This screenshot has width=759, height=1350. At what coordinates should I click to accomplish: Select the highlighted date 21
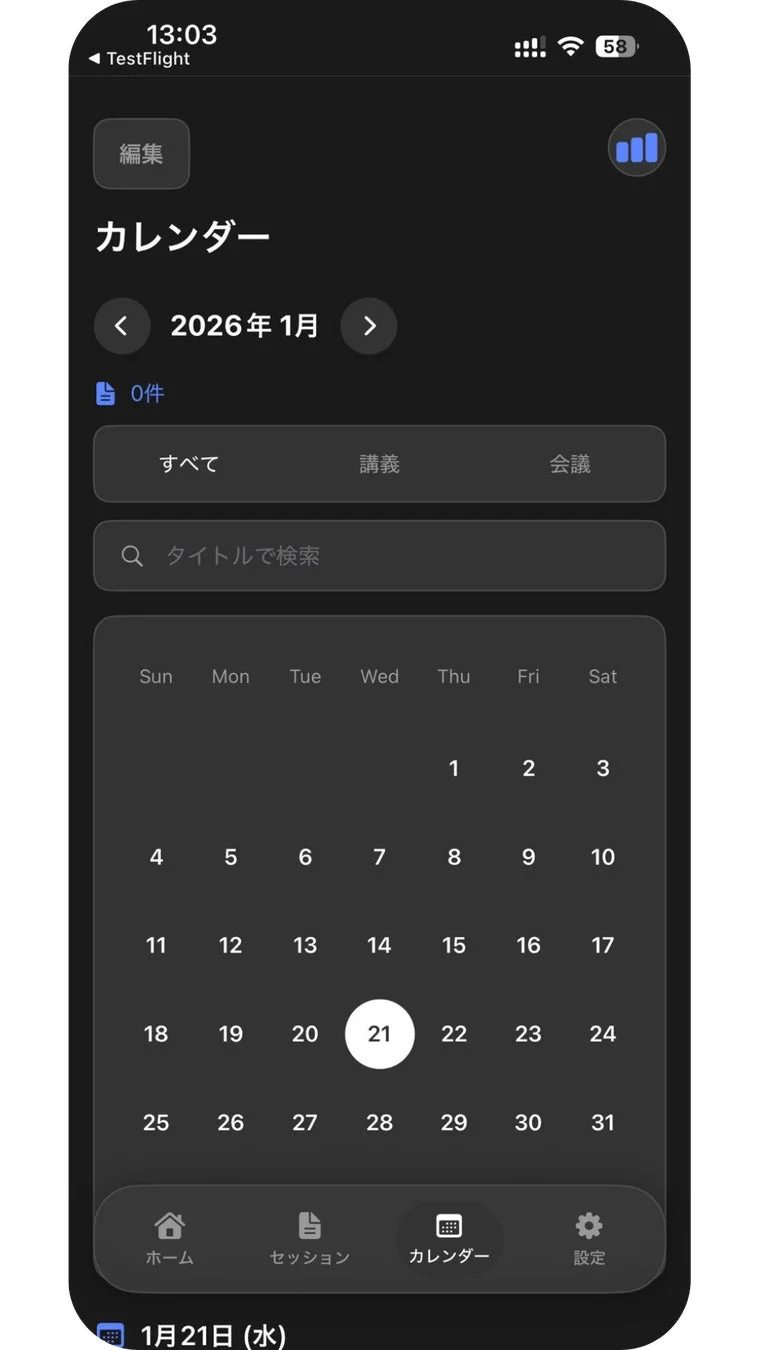click(x=379, y=1034)
